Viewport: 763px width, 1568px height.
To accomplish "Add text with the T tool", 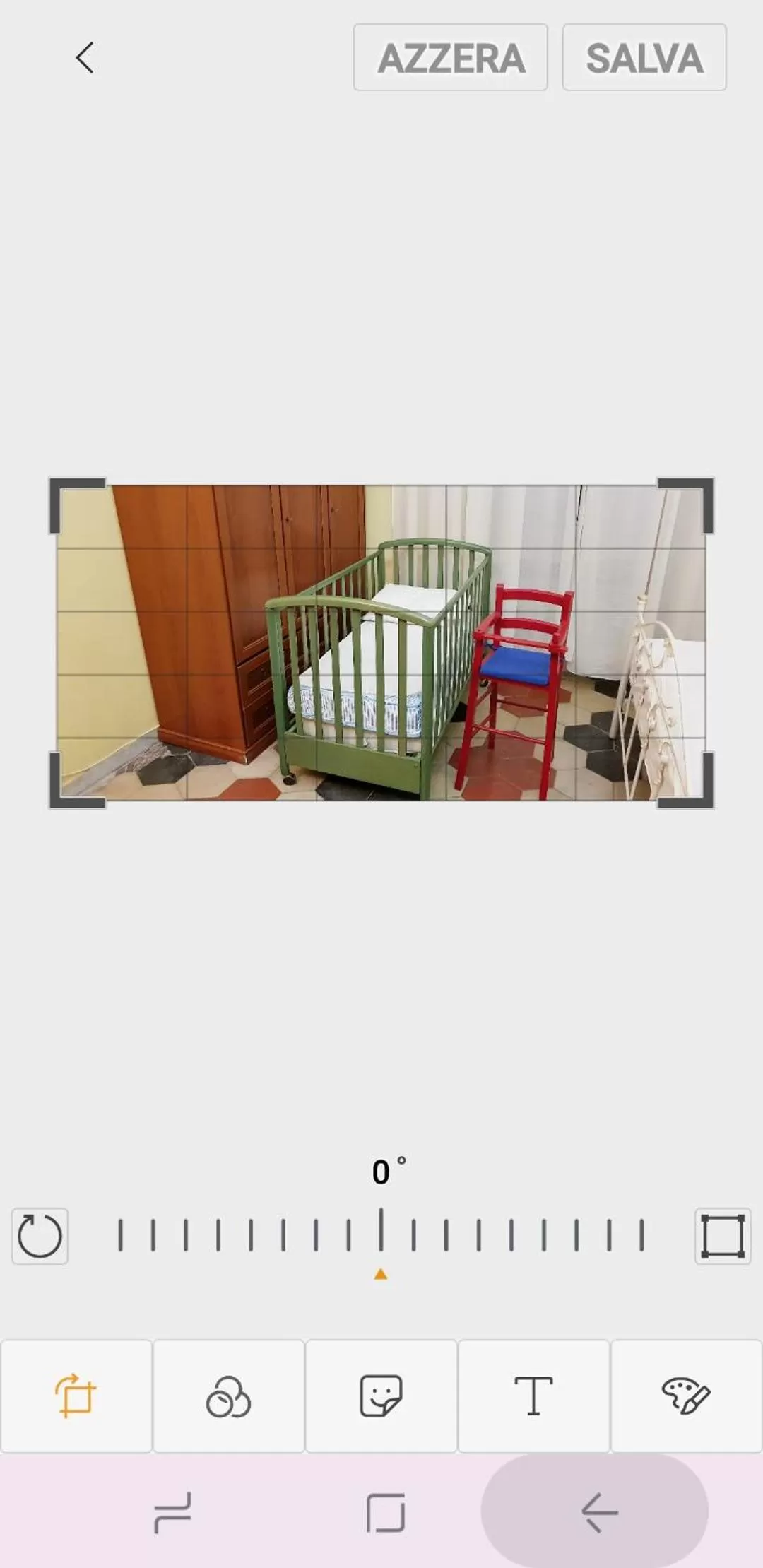I will point(533,1396).
